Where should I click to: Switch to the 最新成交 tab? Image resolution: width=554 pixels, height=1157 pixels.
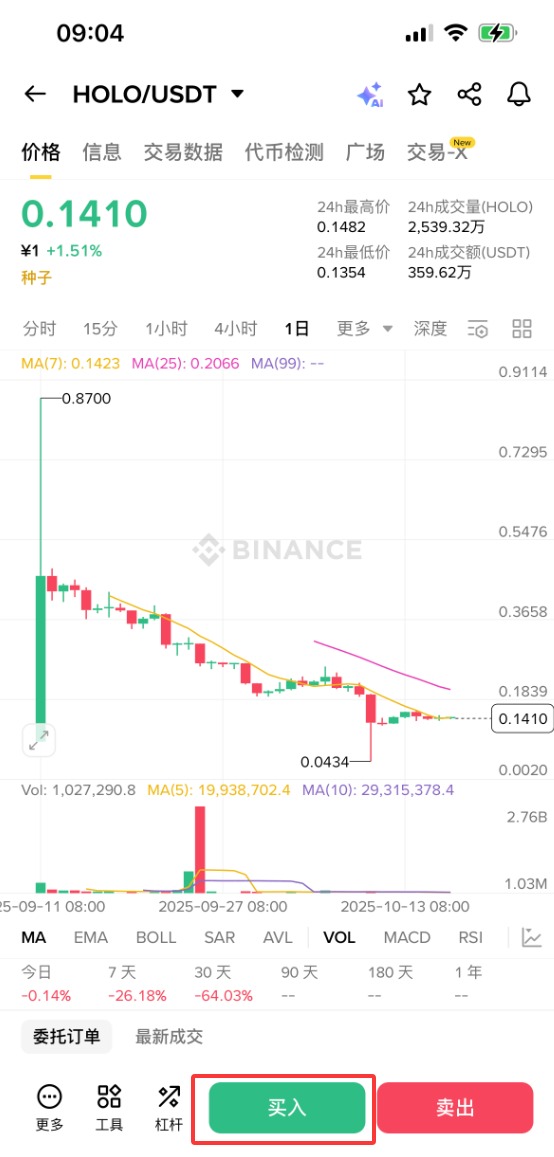click(x=169, y=1036)
